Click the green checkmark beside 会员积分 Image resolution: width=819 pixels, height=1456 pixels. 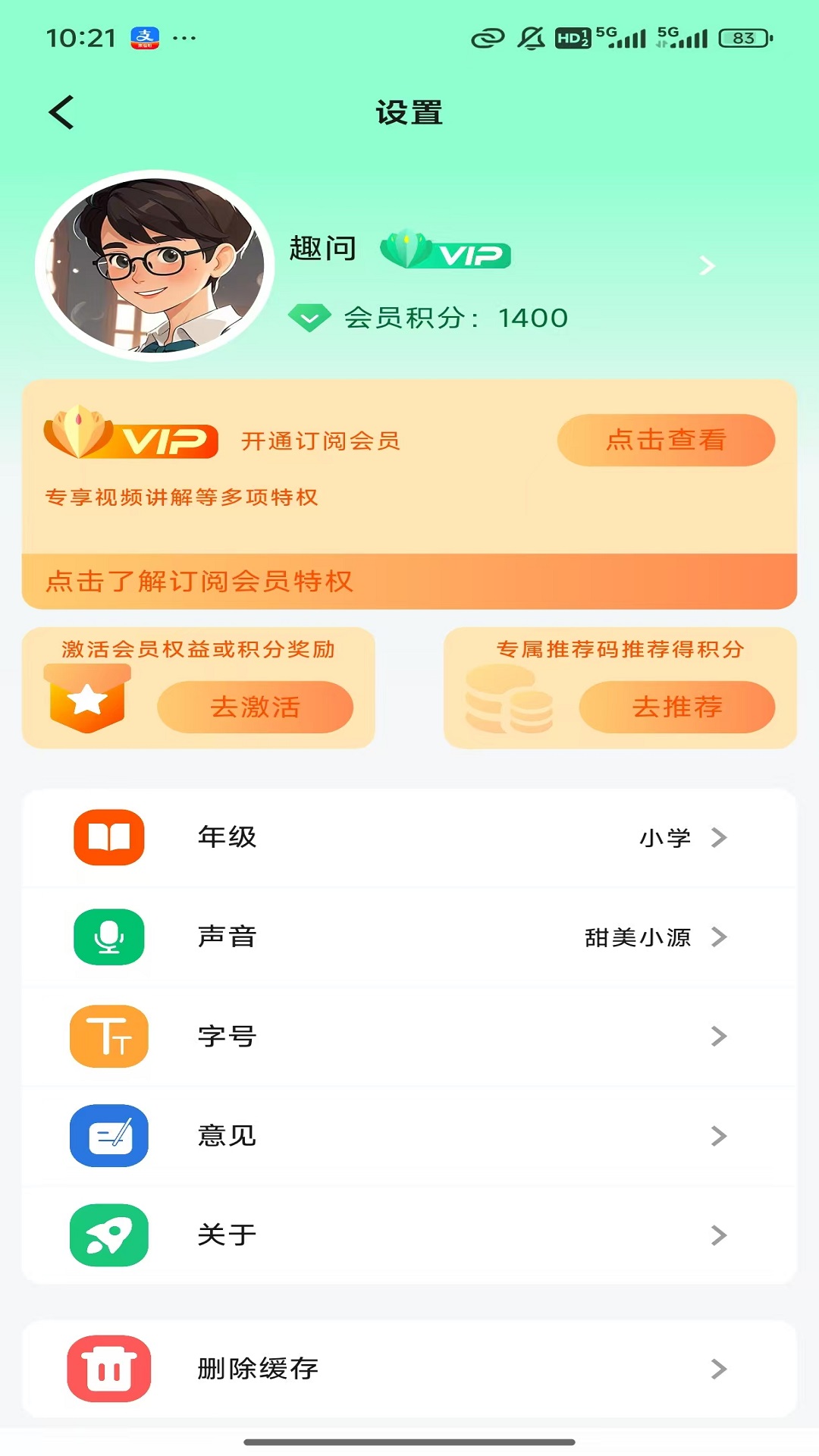pos(309,318)
